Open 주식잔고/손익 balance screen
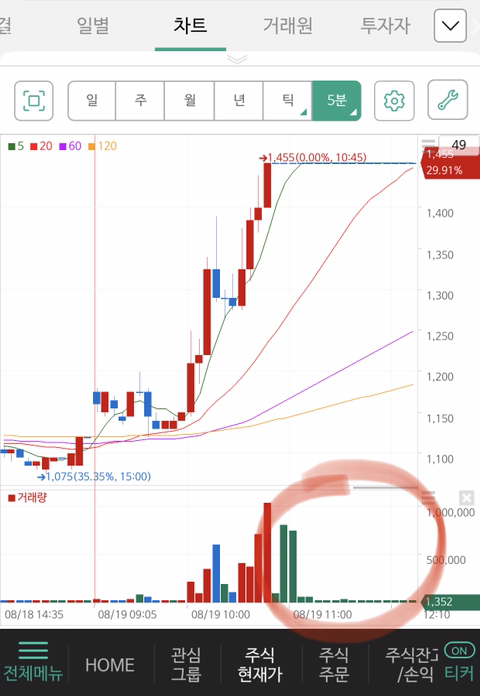 pos(411,664)
